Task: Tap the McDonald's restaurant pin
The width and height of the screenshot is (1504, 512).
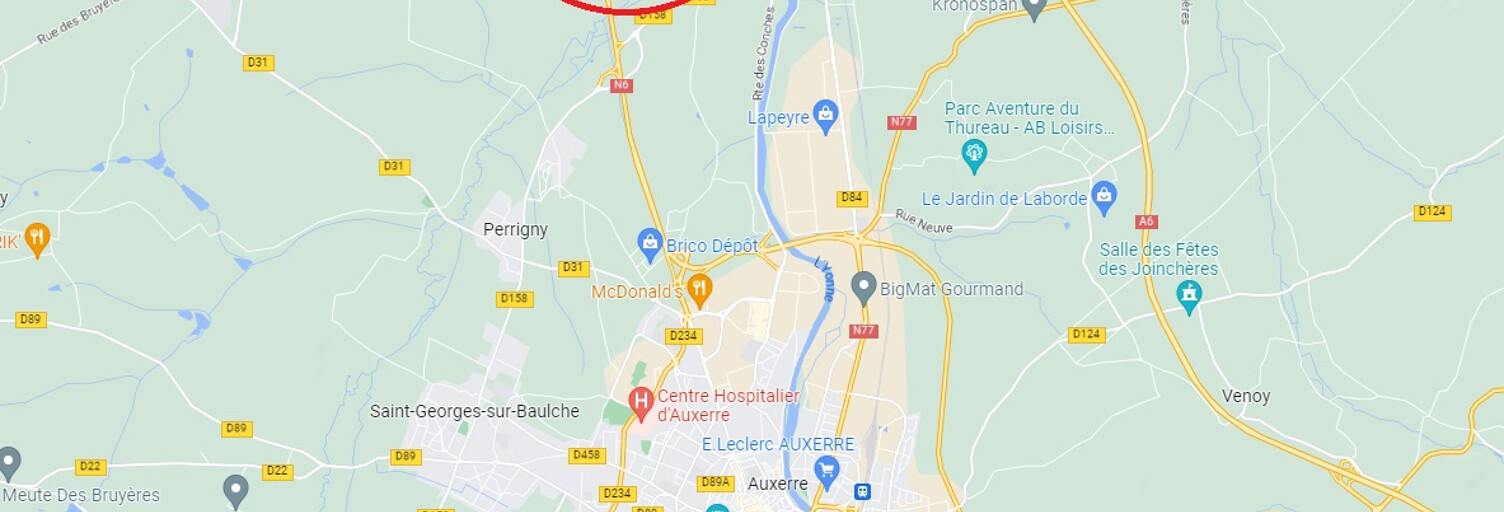Action: [x=699, y=289]
